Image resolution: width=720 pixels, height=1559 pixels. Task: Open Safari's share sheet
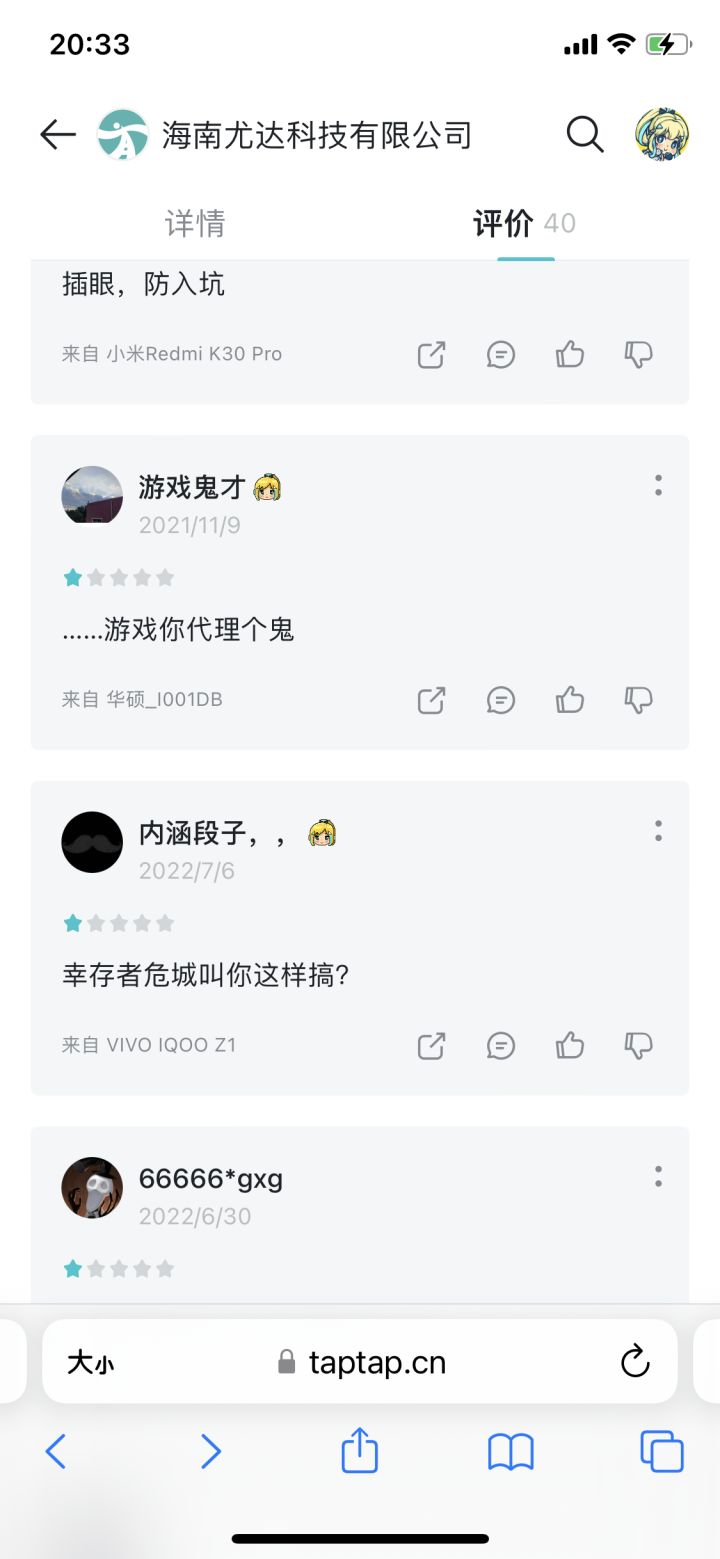pos(360,1450)
